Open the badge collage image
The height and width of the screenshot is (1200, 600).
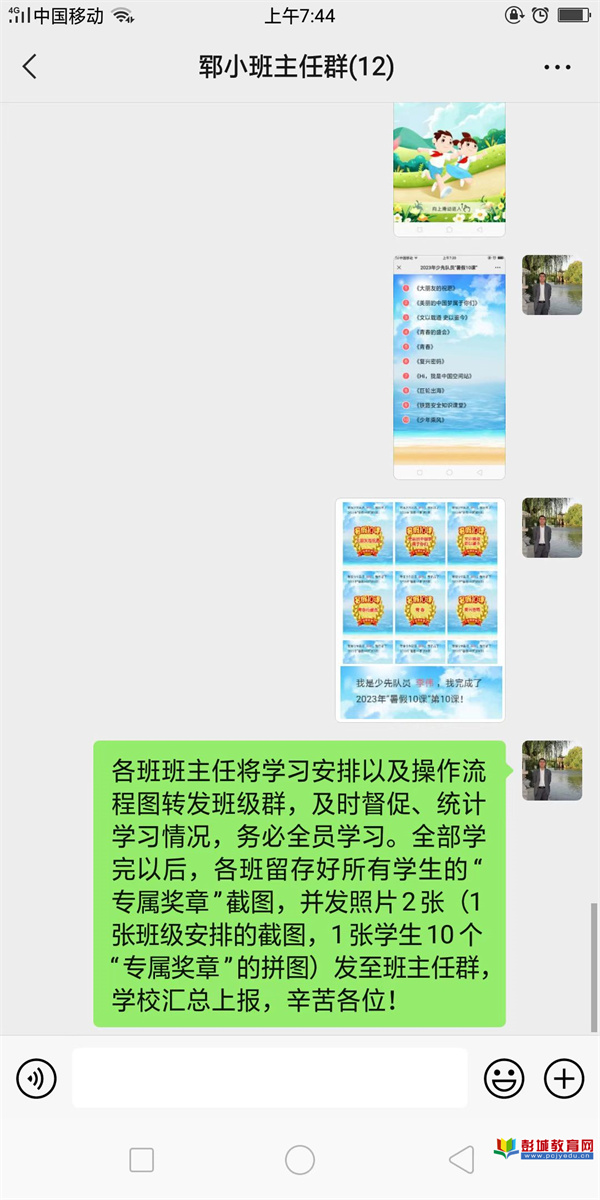click(420, 610)
